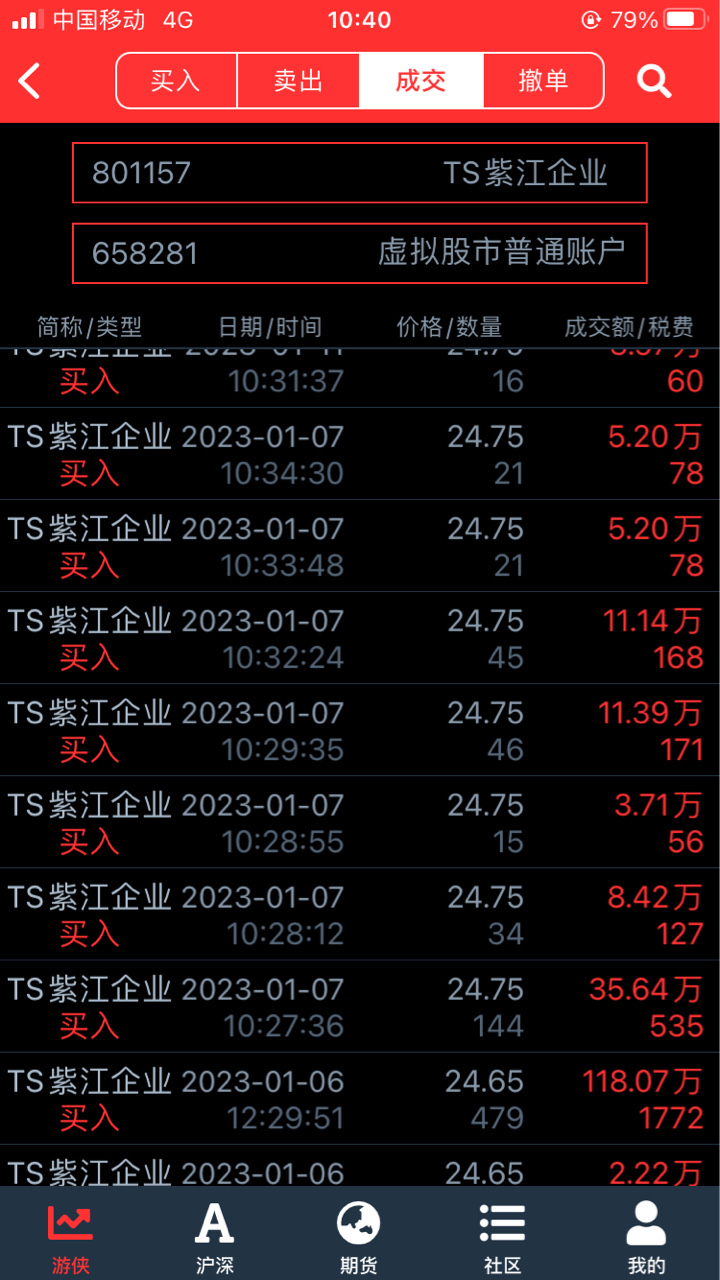720x1280 pixels.
Task: Open the trade record at 10:32:24
Action: pos(360,638)
